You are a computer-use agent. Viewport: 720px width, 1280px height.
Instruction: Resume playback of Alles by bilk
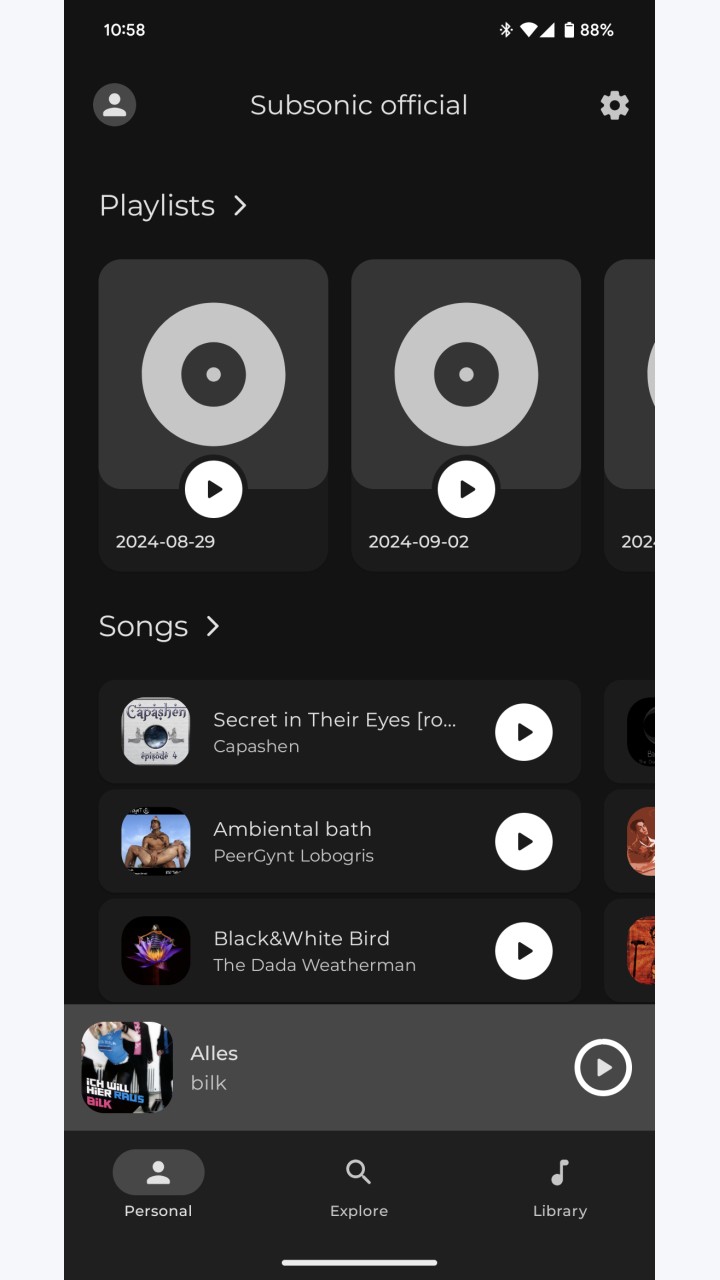point(603,1067)
